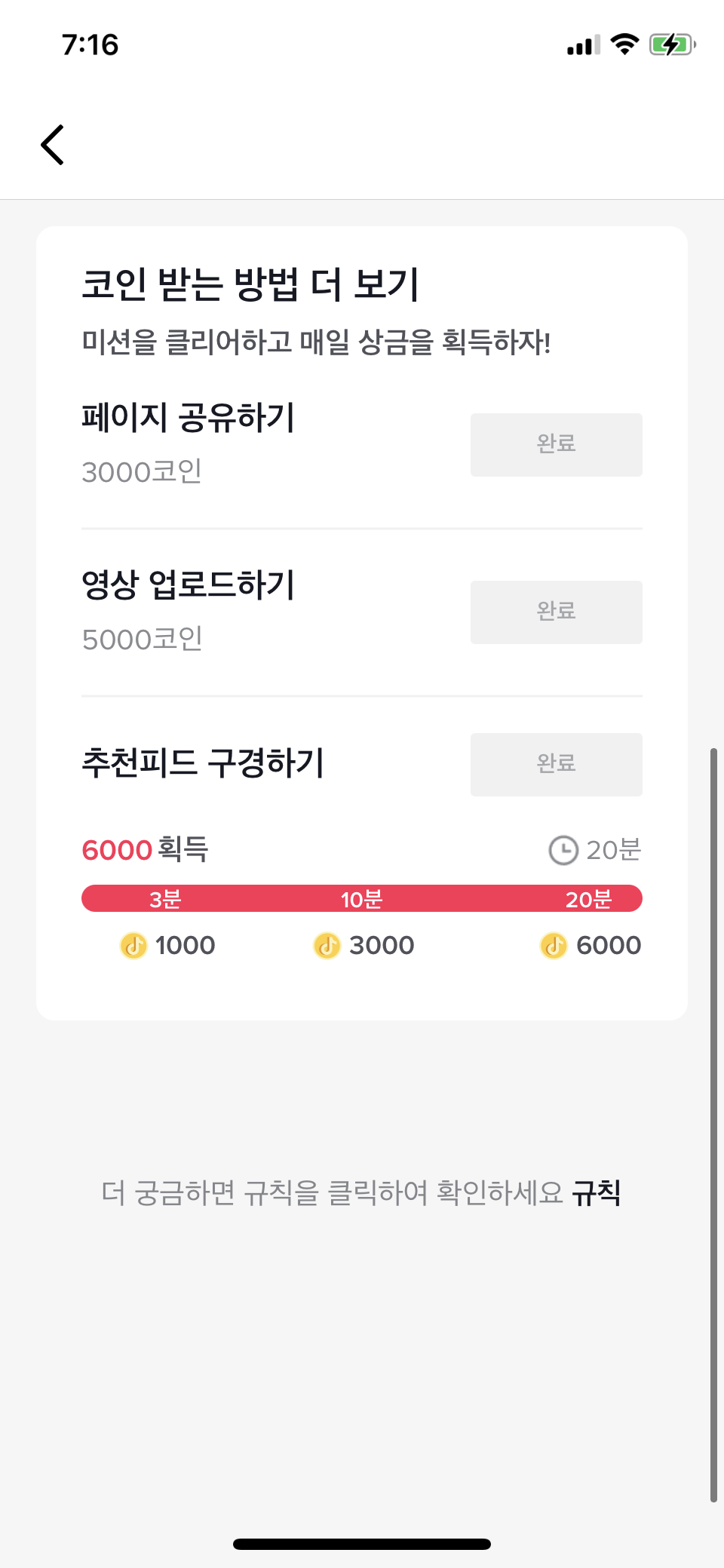724x1568 pixels.
Task: Go back using the top-left arrow
Action: click(x=53, y=145)
